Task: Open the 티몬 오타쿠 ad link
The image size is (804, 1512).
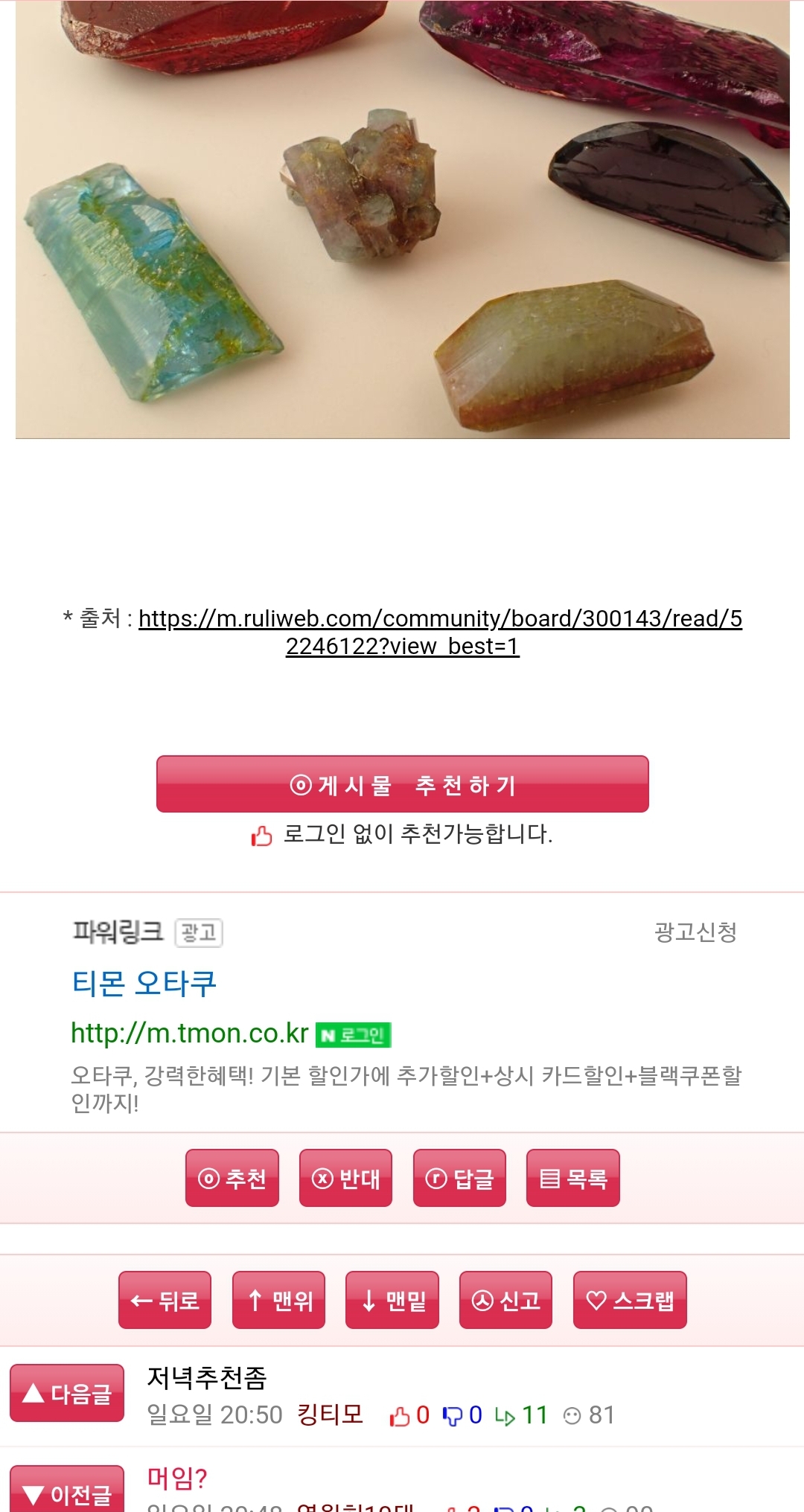Action: [x=144, y=984]
